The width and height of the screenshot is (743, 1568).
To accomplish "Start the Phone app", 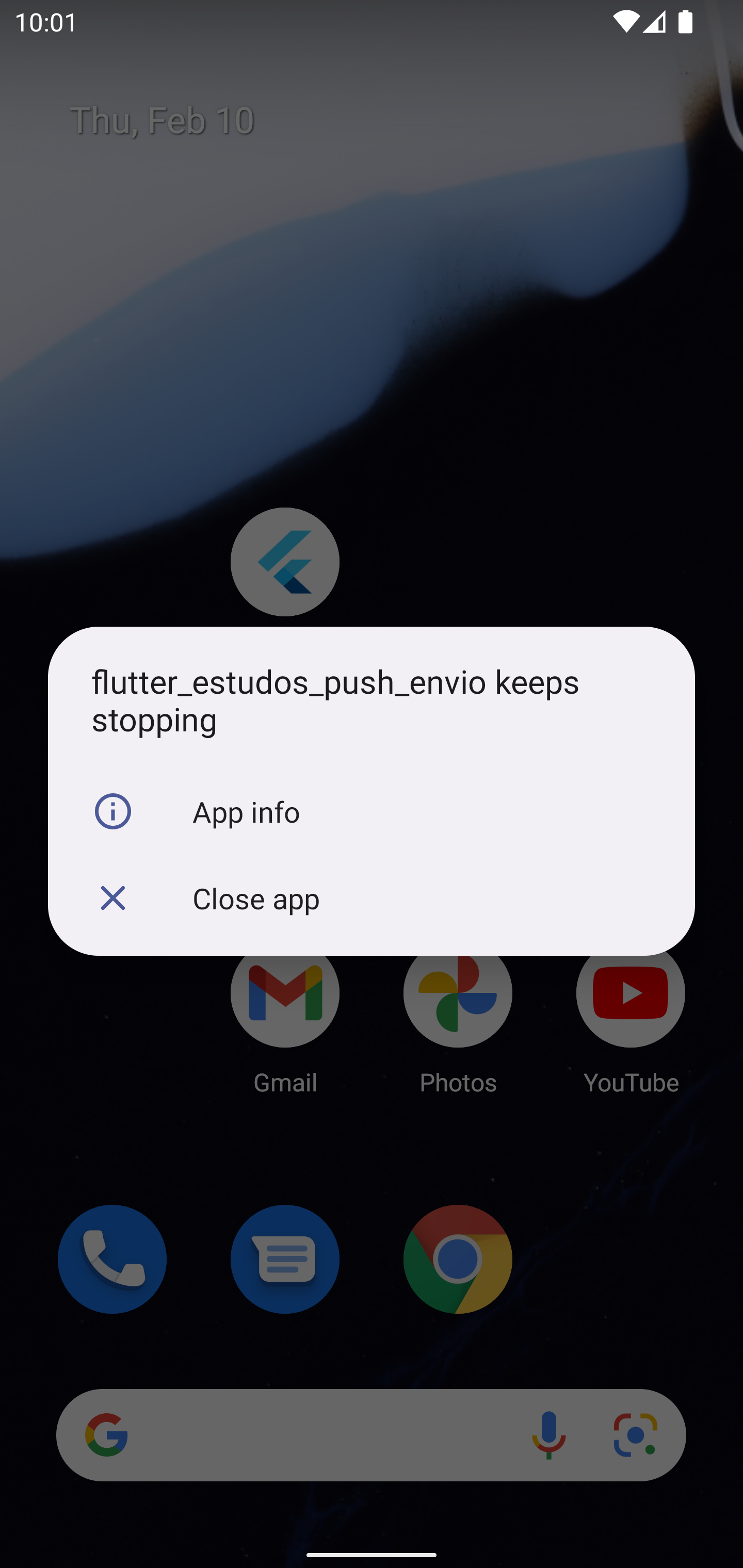I will (x=111, y=1259).
